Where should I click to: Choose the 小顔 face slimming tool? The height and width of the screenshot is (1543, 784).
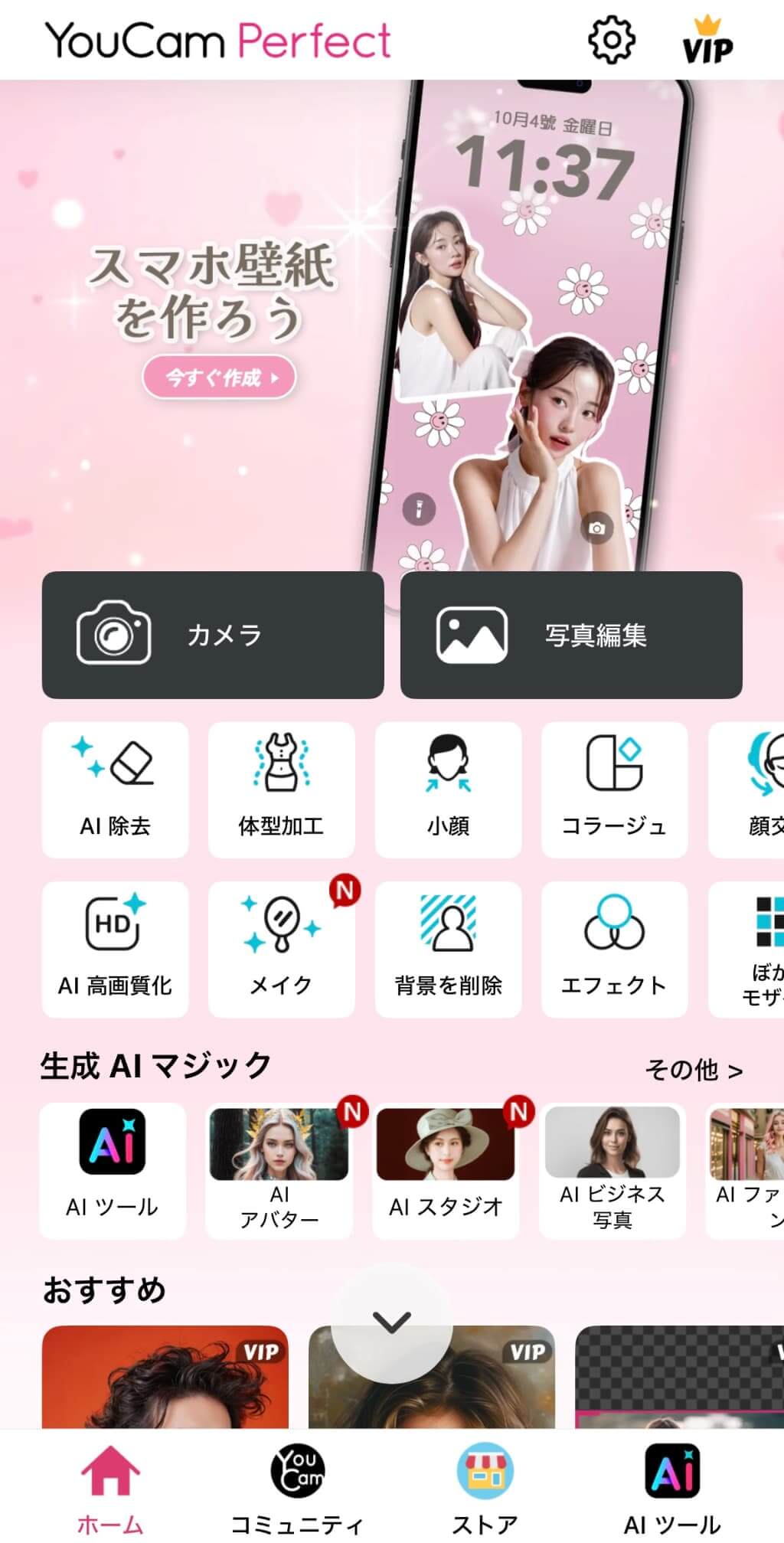click(448, 789)
